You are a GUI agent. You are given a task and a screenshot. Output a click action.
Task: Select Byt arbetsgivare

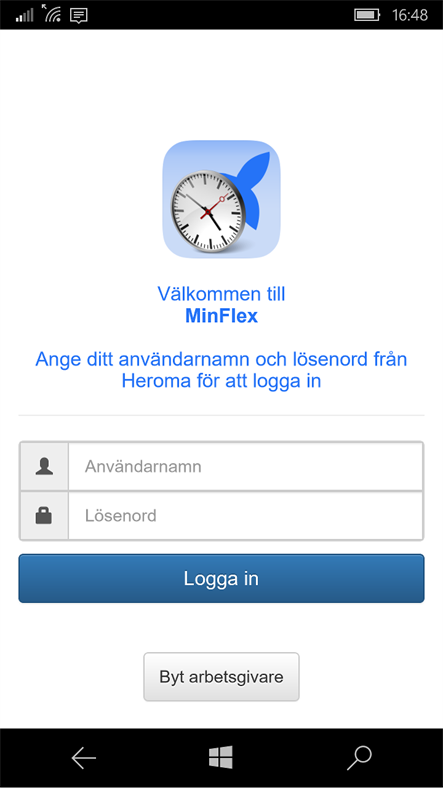pyautogui.click(x=222, y=676)
